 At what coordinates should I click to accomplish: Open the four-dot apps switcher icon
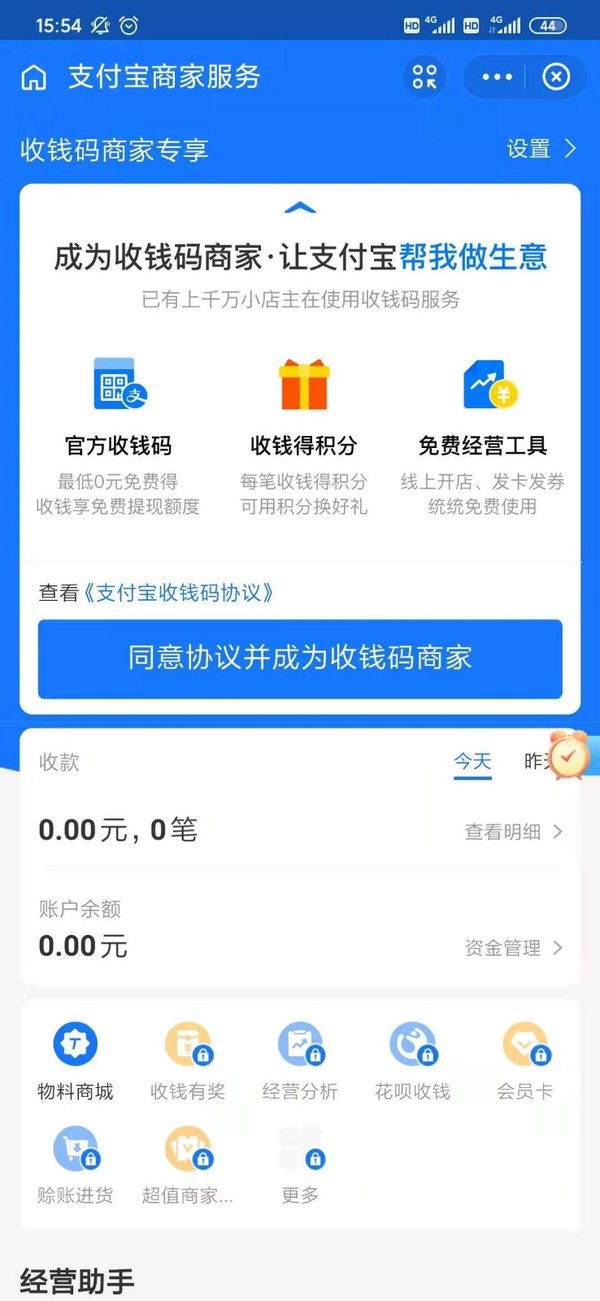(x=425, y=77)
